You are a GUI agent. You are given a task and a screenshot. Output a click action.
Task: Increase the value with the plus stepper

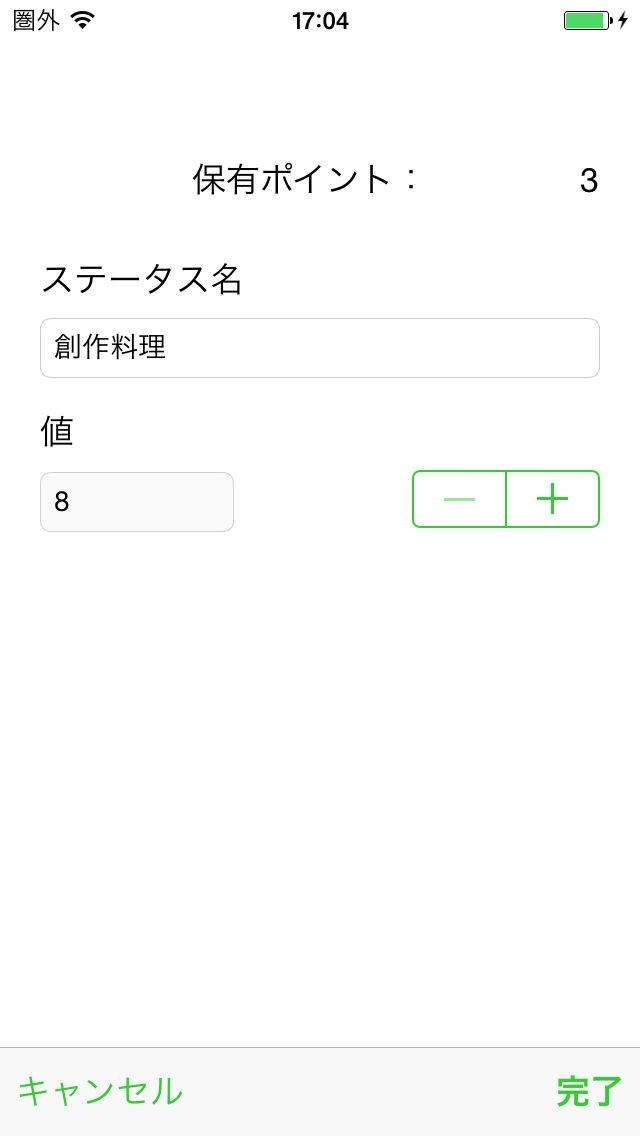(553, 499)
